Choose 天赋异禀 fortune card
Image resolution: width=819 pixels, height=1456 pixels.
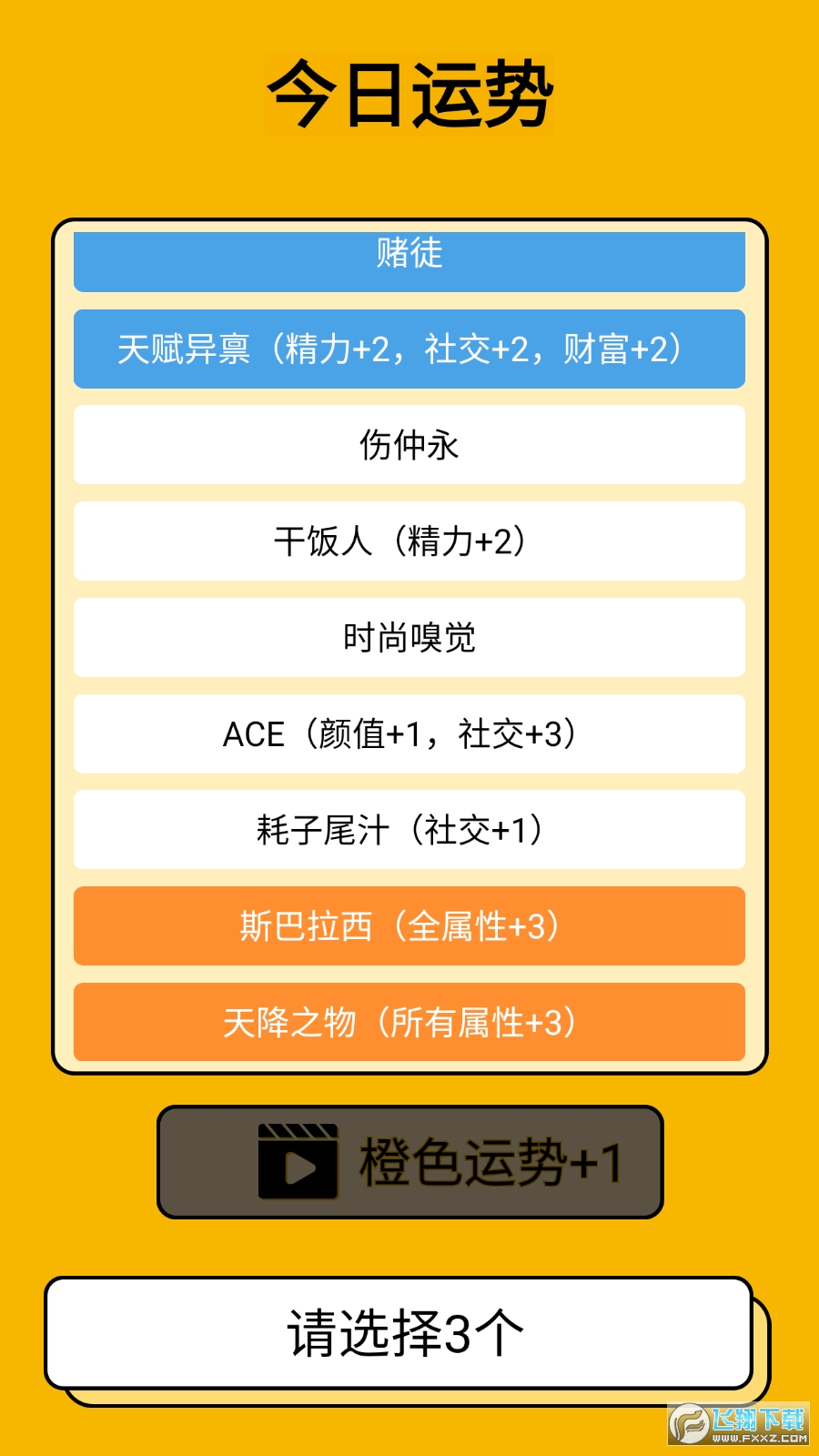point(409,349)
